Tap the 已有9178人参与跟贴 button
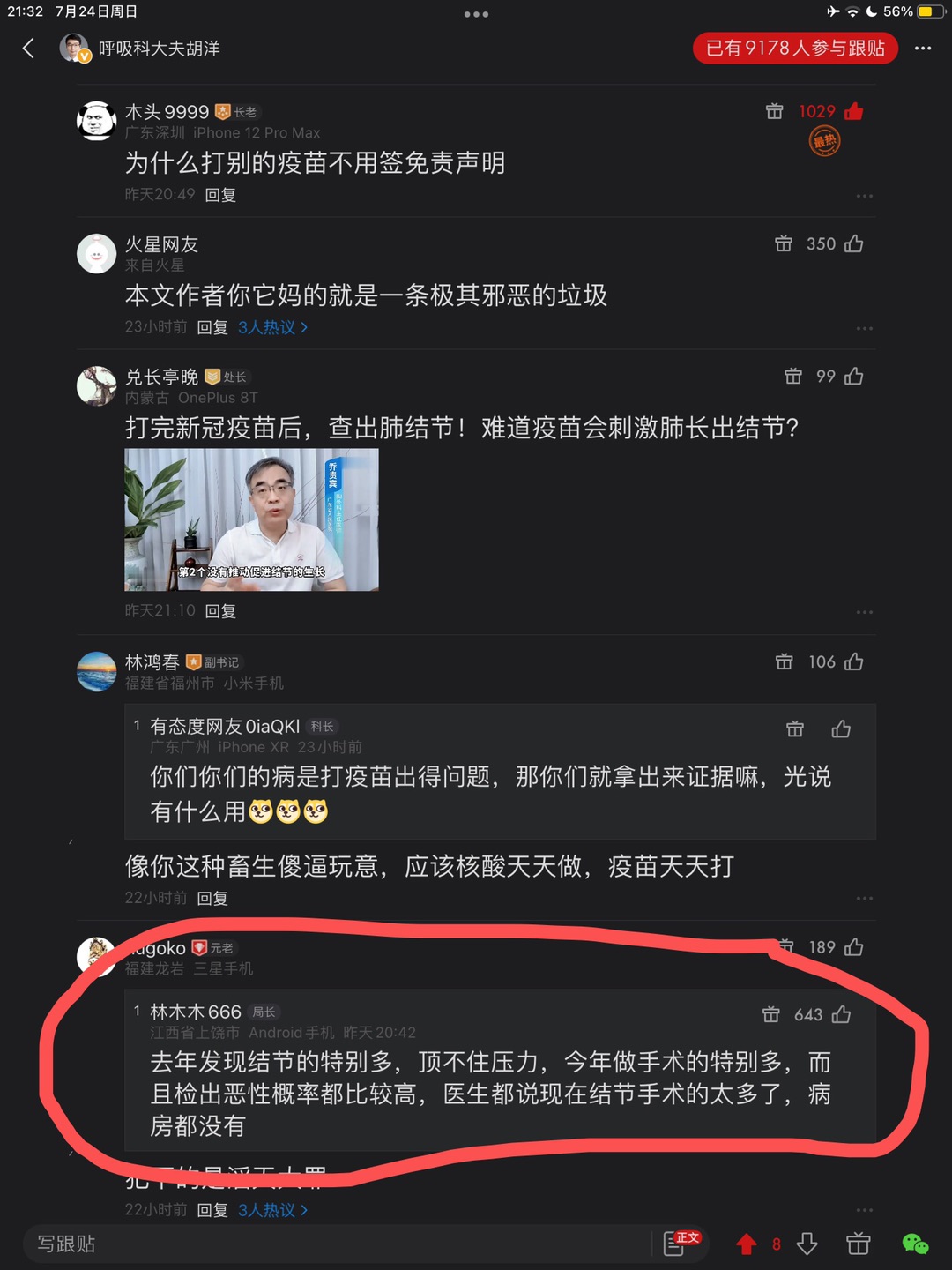The image size is (952, 1270). click(794, 49)
